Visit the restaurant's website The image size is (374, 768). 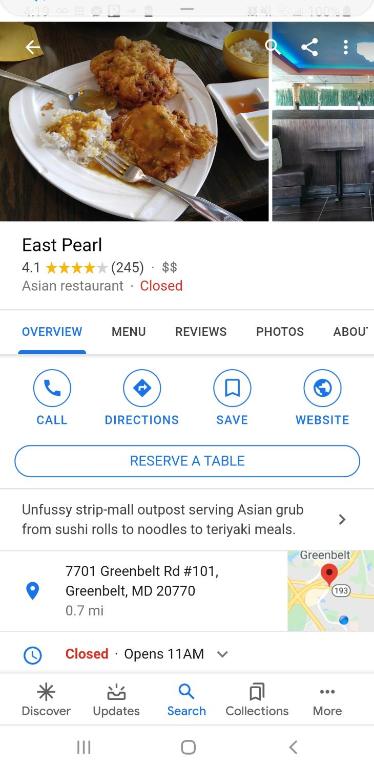(322, 397)
